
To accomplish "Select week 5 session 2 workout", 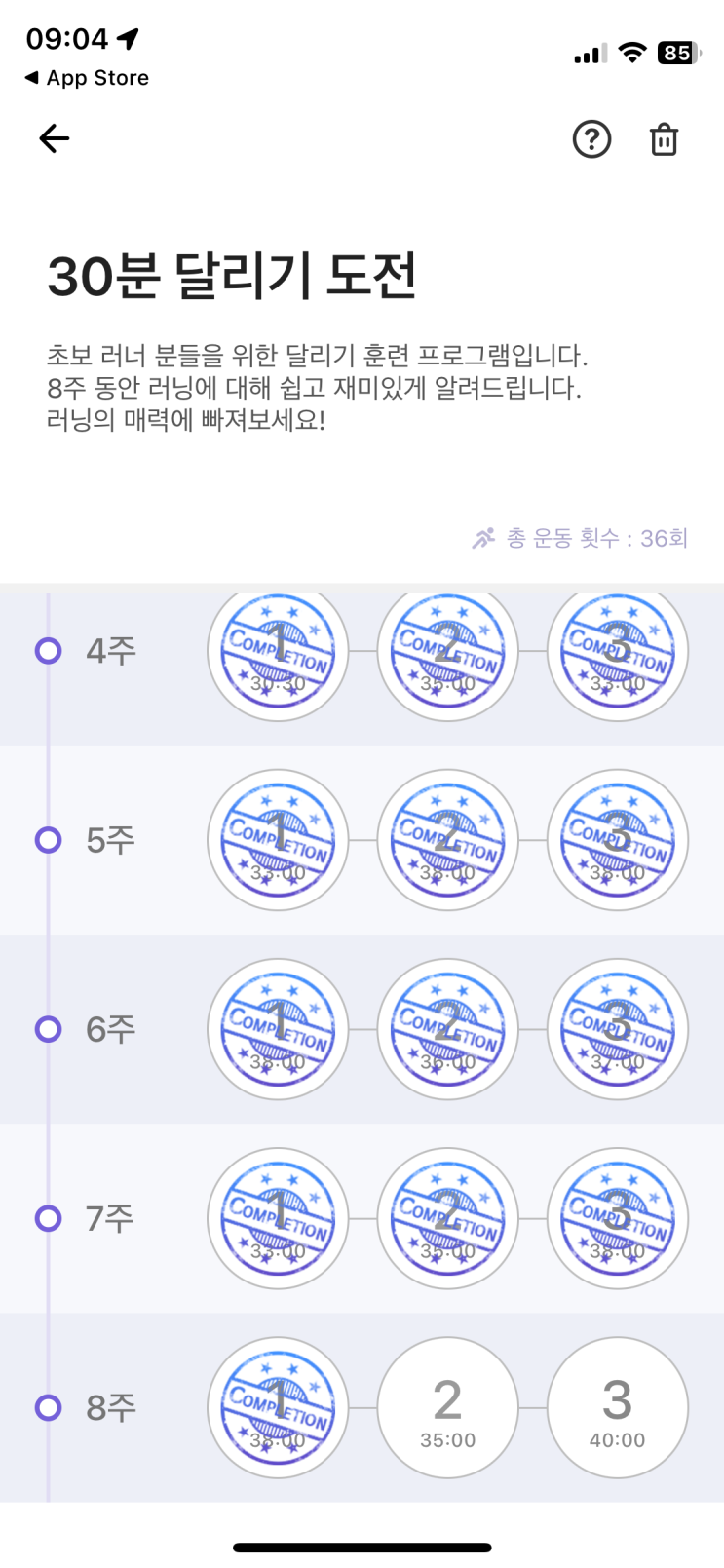I will [447, 840].
